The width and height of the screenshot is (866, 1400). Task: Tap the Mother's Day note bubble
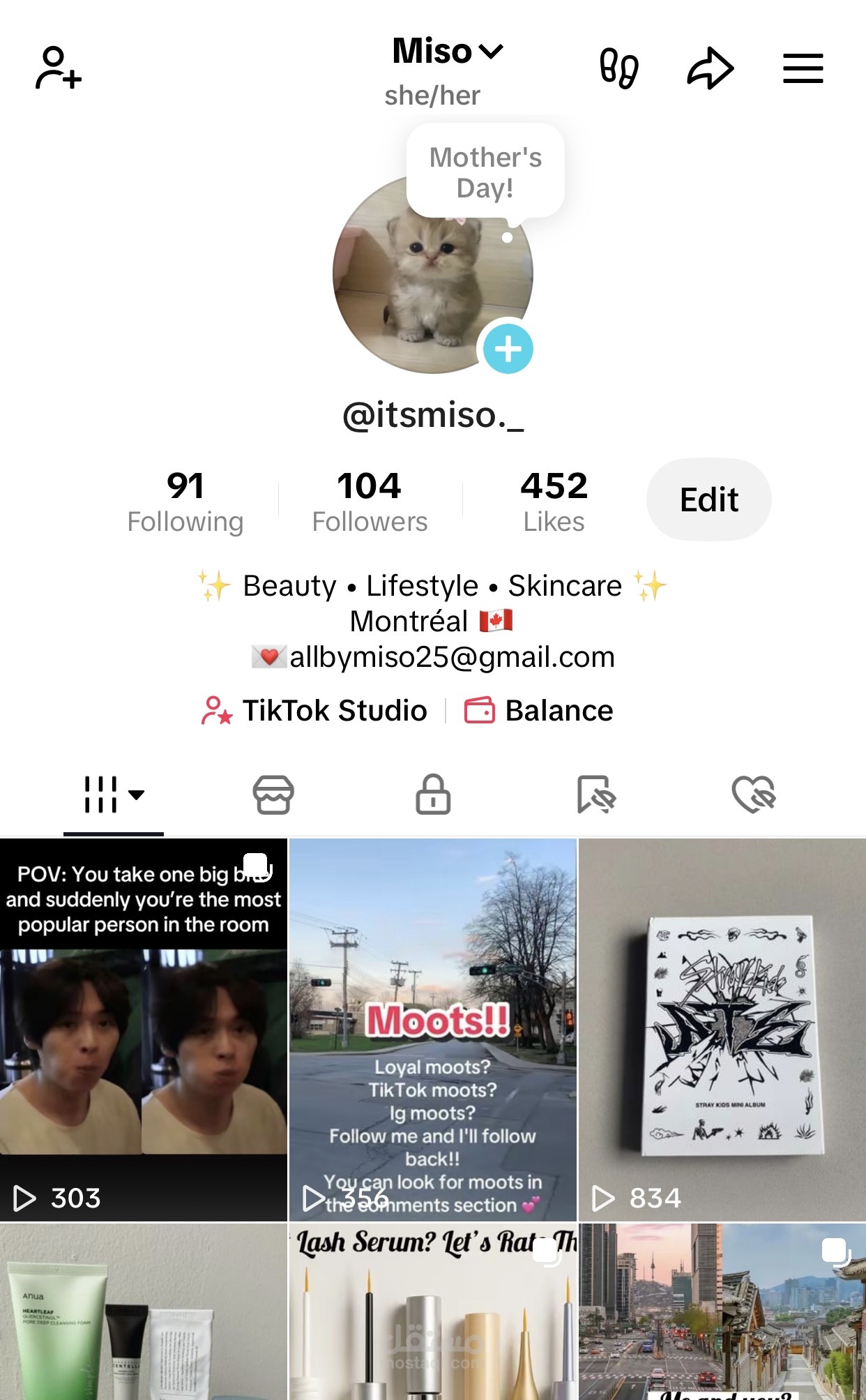(x=485, y=172)
